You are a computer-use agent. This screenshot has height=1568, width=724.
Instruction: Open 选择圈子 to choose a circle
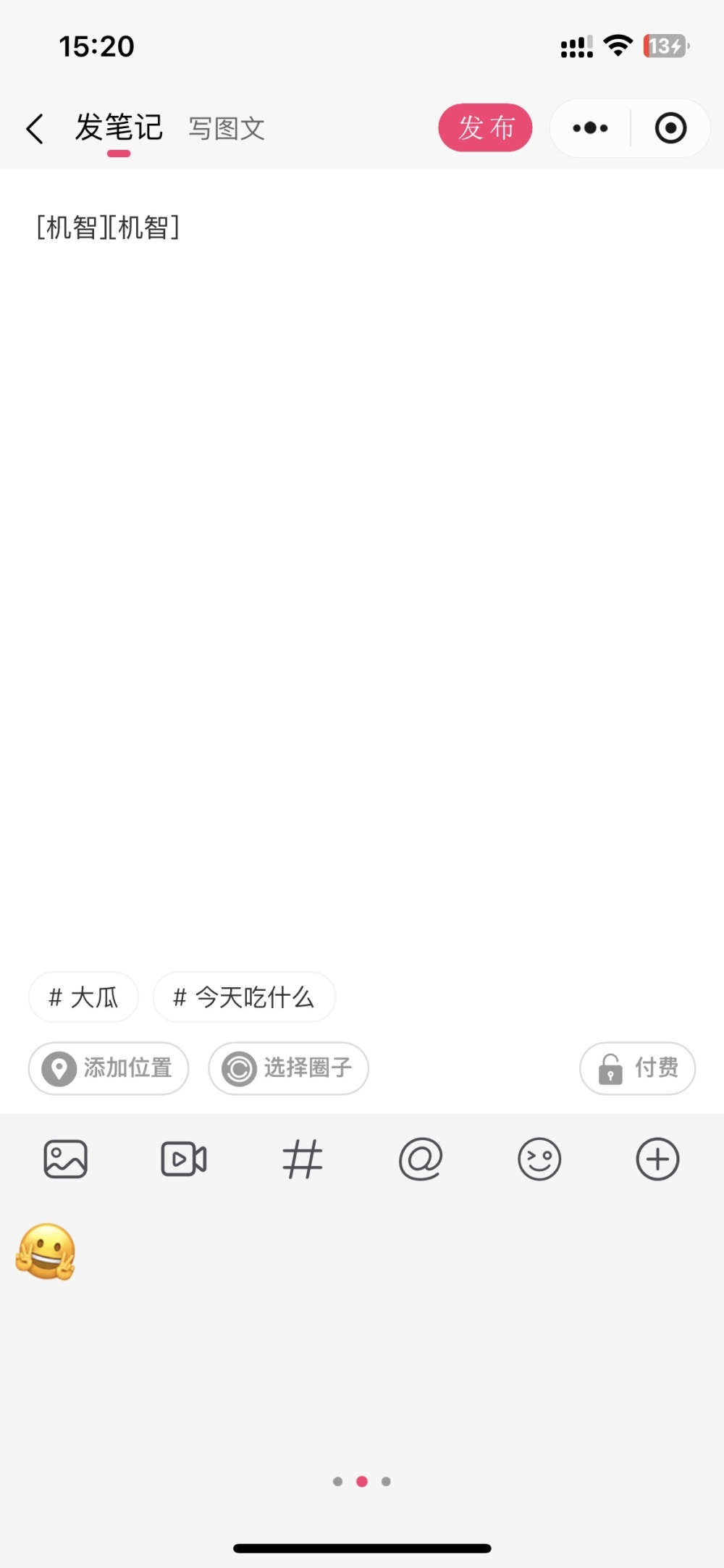pyautogui.click(x=288, y=1068)
